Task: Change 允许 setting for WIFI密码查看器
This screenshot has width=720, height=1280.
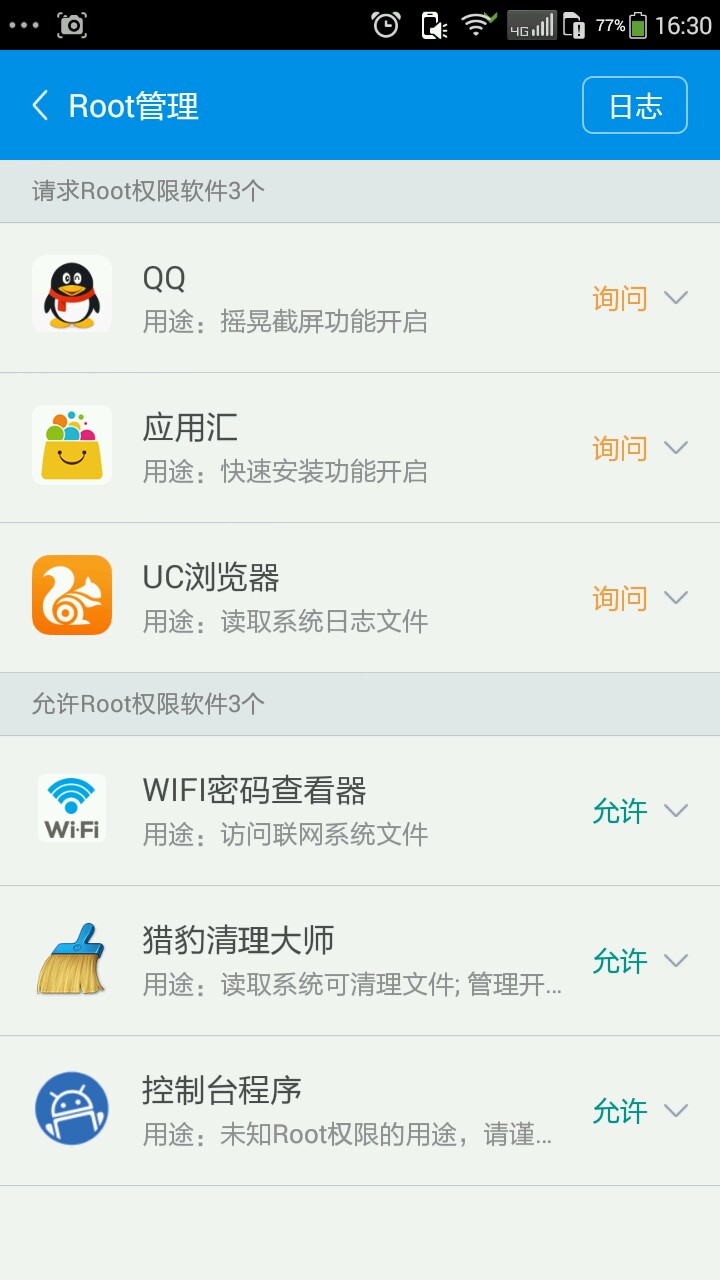Action: tap(640, 811)
